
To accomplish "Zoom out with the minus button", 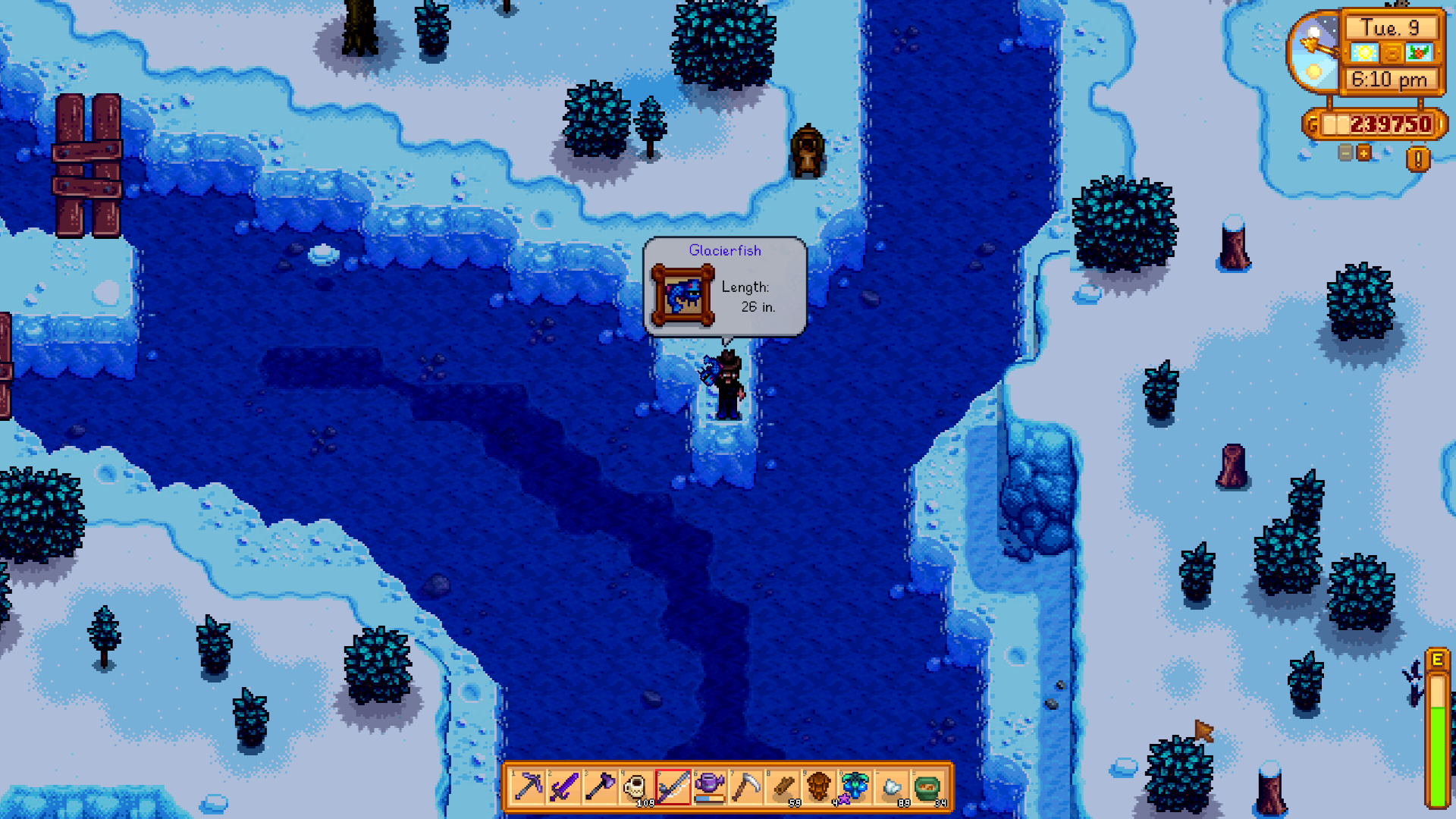I will 1345,153.
